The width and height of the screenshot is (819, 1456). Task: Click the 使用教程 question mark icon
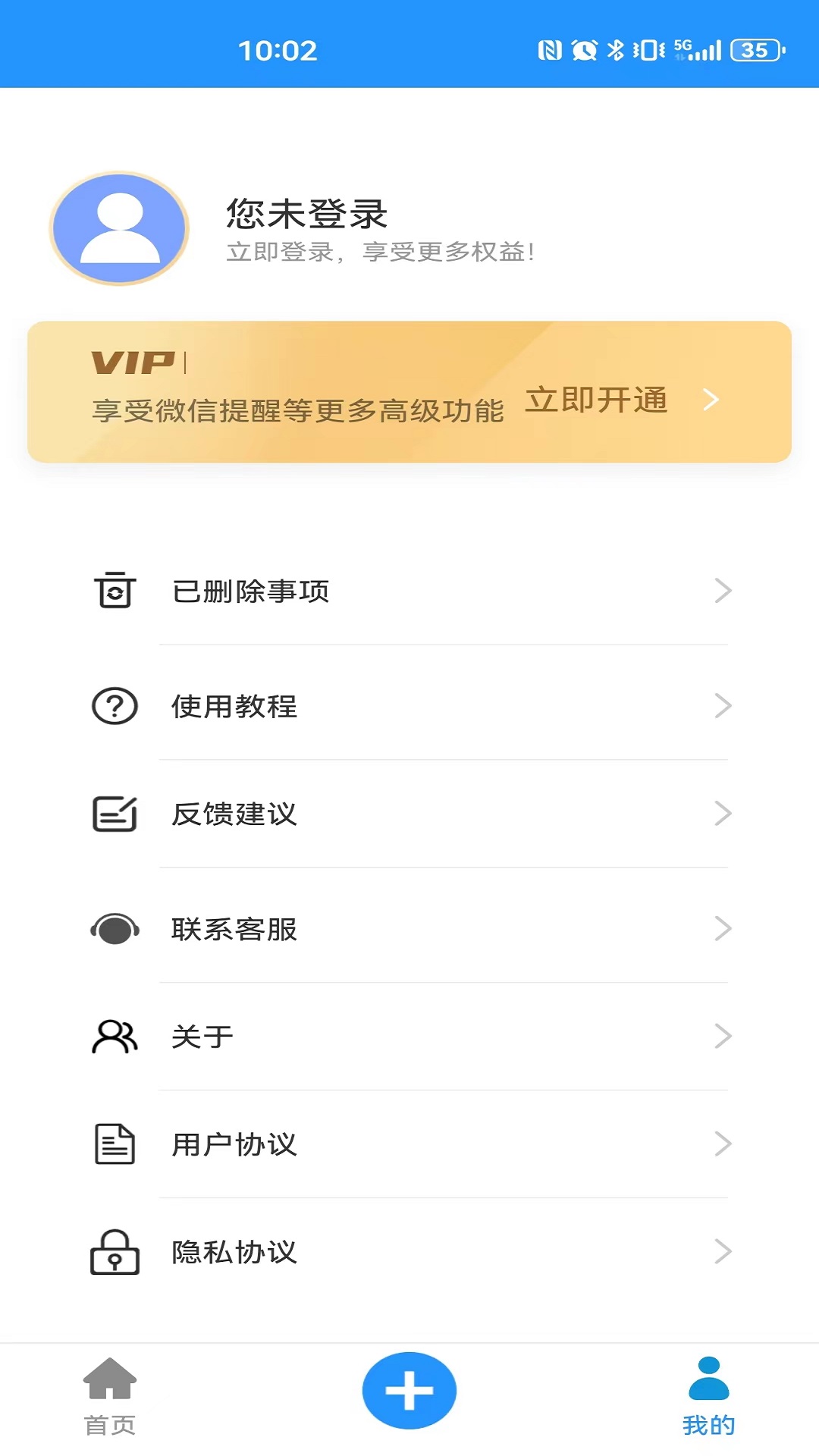114,707
